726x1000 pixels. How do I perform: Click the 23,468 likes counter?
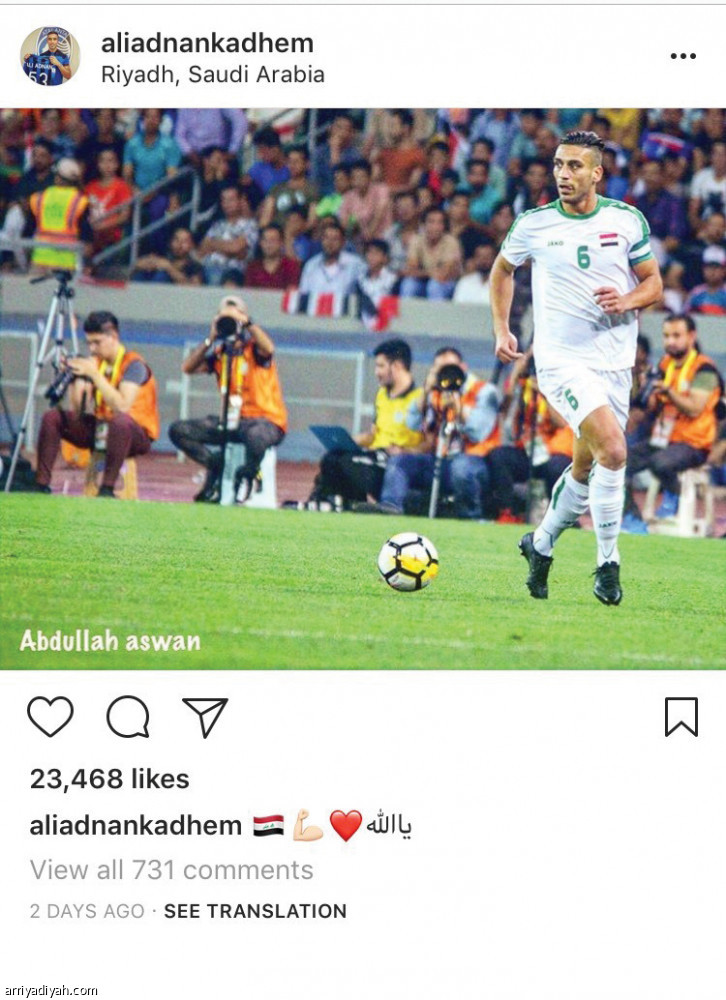[x=107, y=780]
